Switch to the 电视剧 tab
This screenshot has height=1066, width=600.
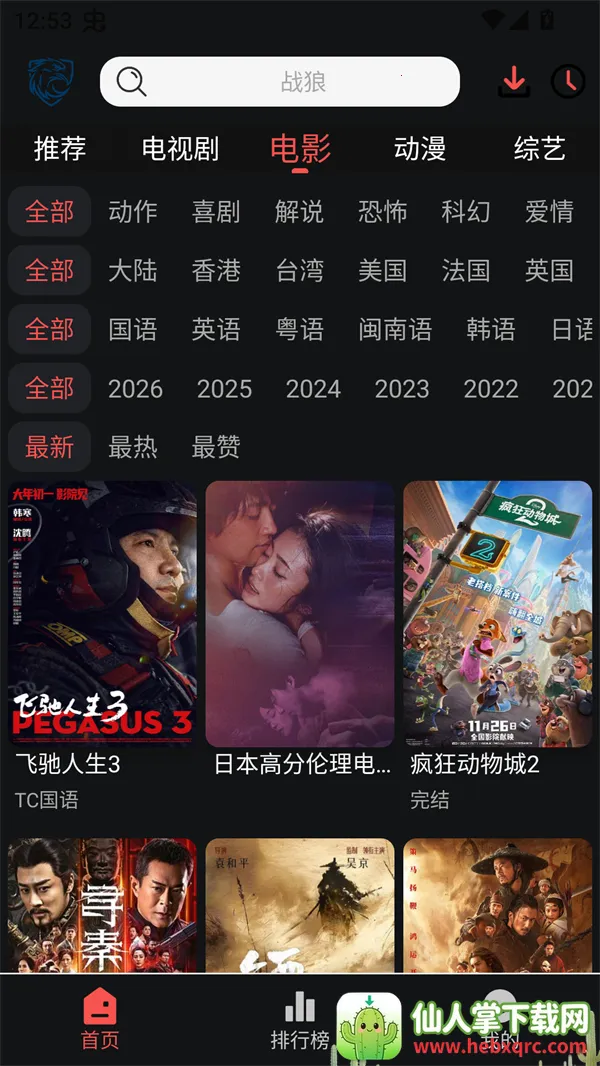pos(180,149)
